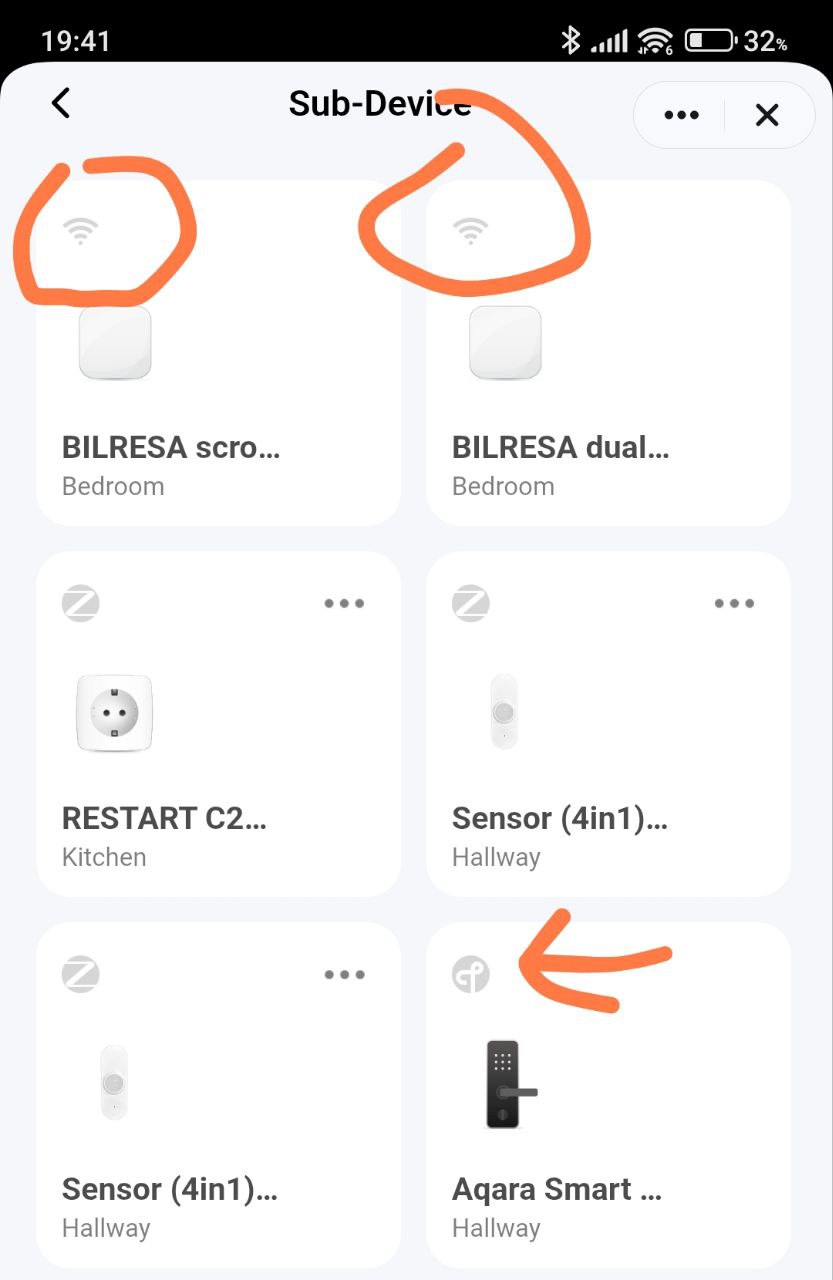The height and width of the screenshot is (1280, 833).
Task: Go back from the Sub-Device page
Action: pyautogui.click(x=61, y=103)
